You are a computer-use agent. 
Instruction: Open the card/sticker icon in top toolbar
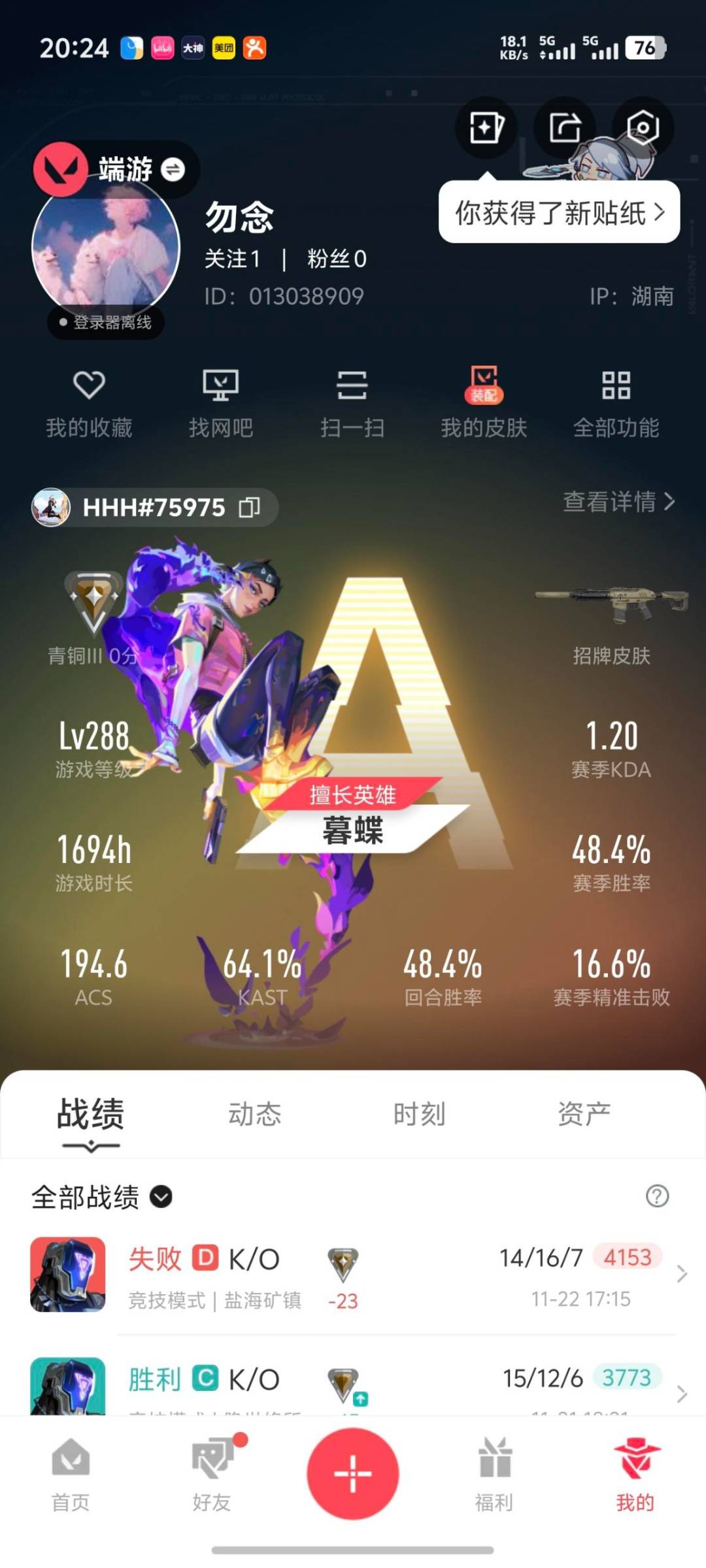(x=486, y=129)
